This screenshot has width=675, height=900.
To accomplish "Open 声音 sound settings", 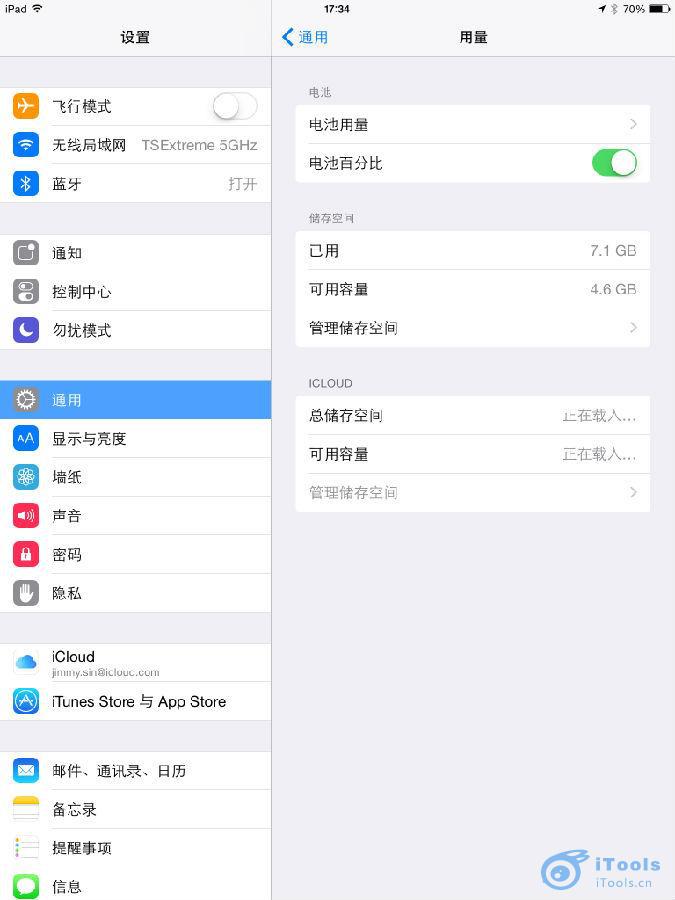I will pos(135,516).
